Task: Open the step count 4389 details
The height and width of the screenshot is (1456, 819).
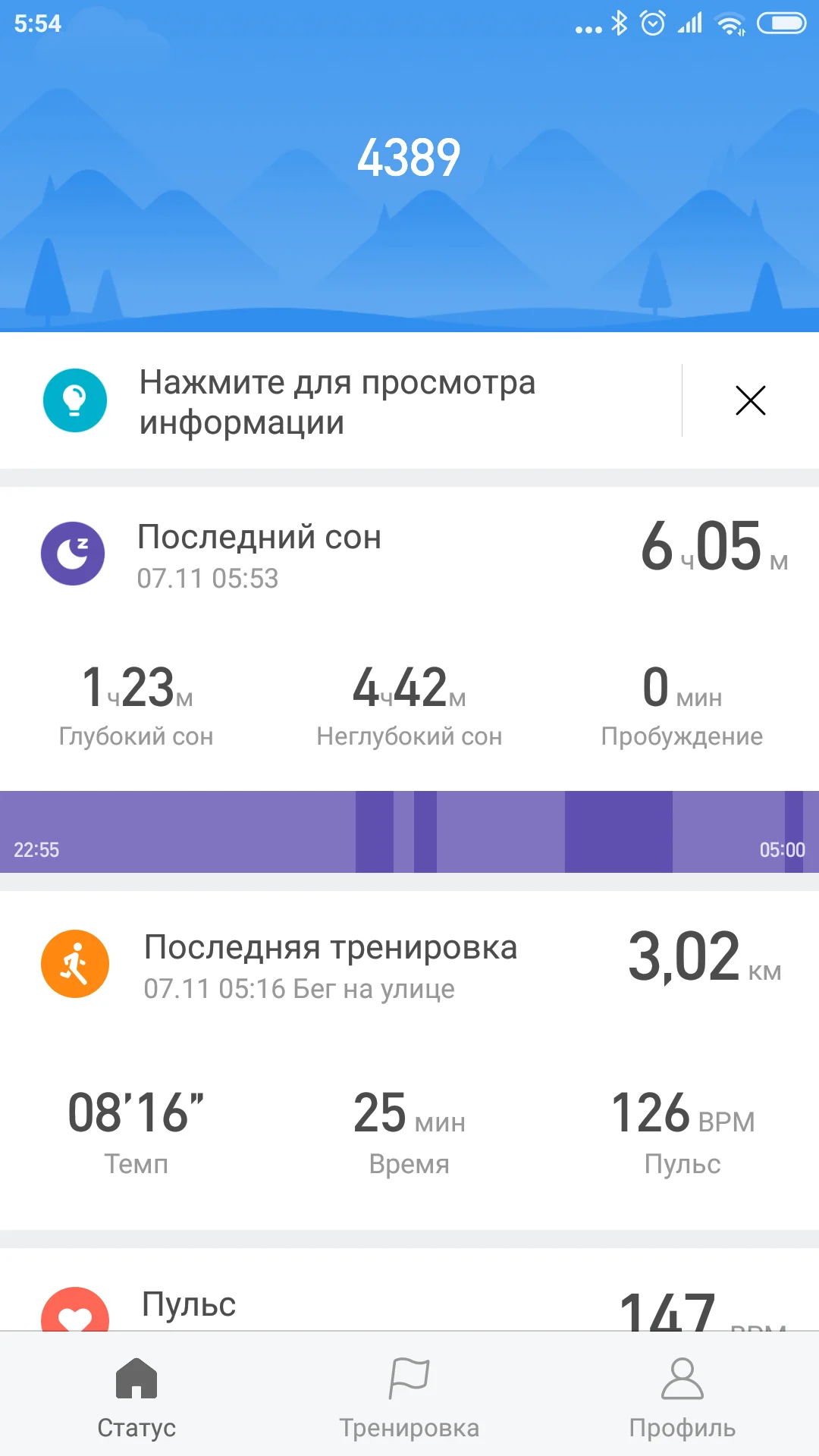Action: pyautogui.click(x=409, y=158)
